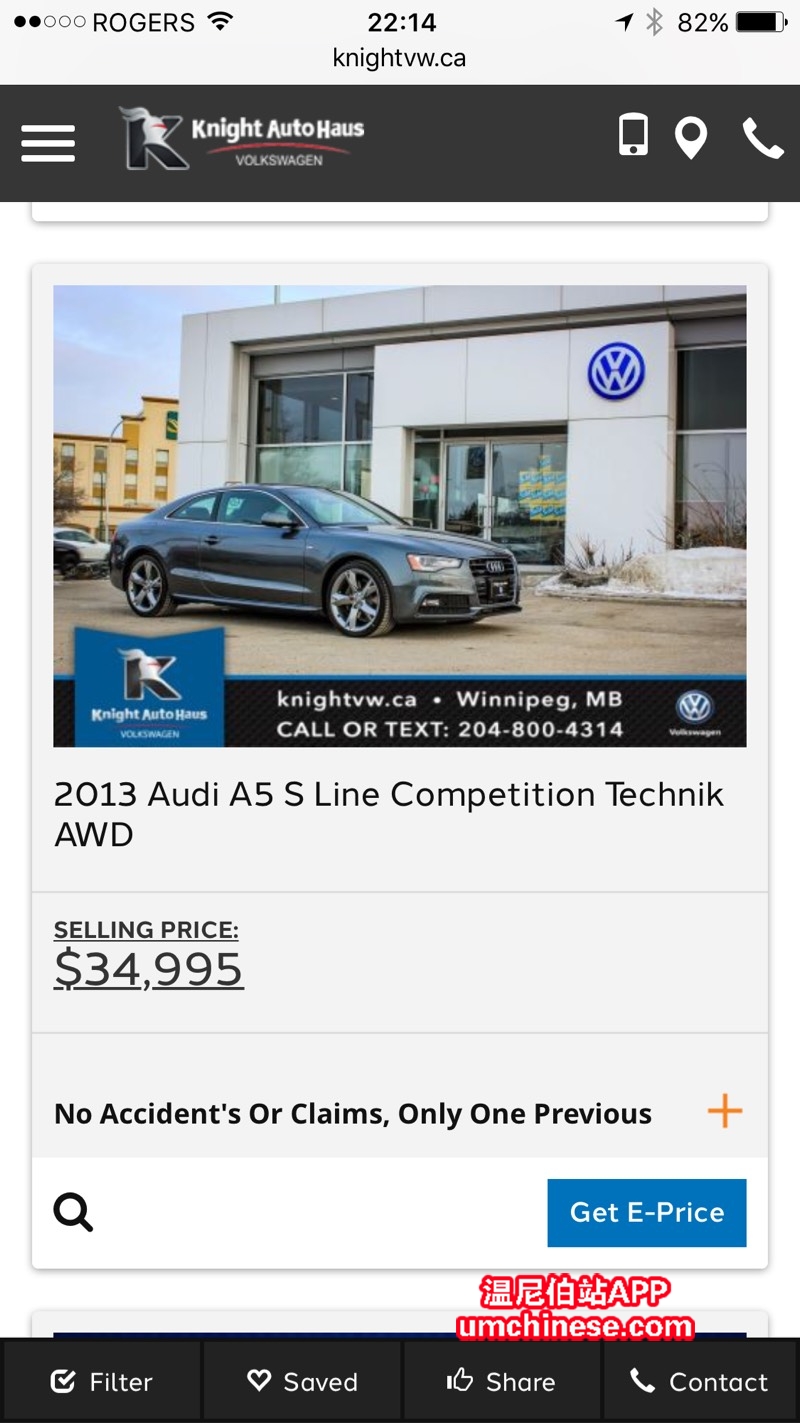The height and width of the screenshot is (1423, 800).
Task: Open the 2013 Audi A5 photo
Action: 400,515
